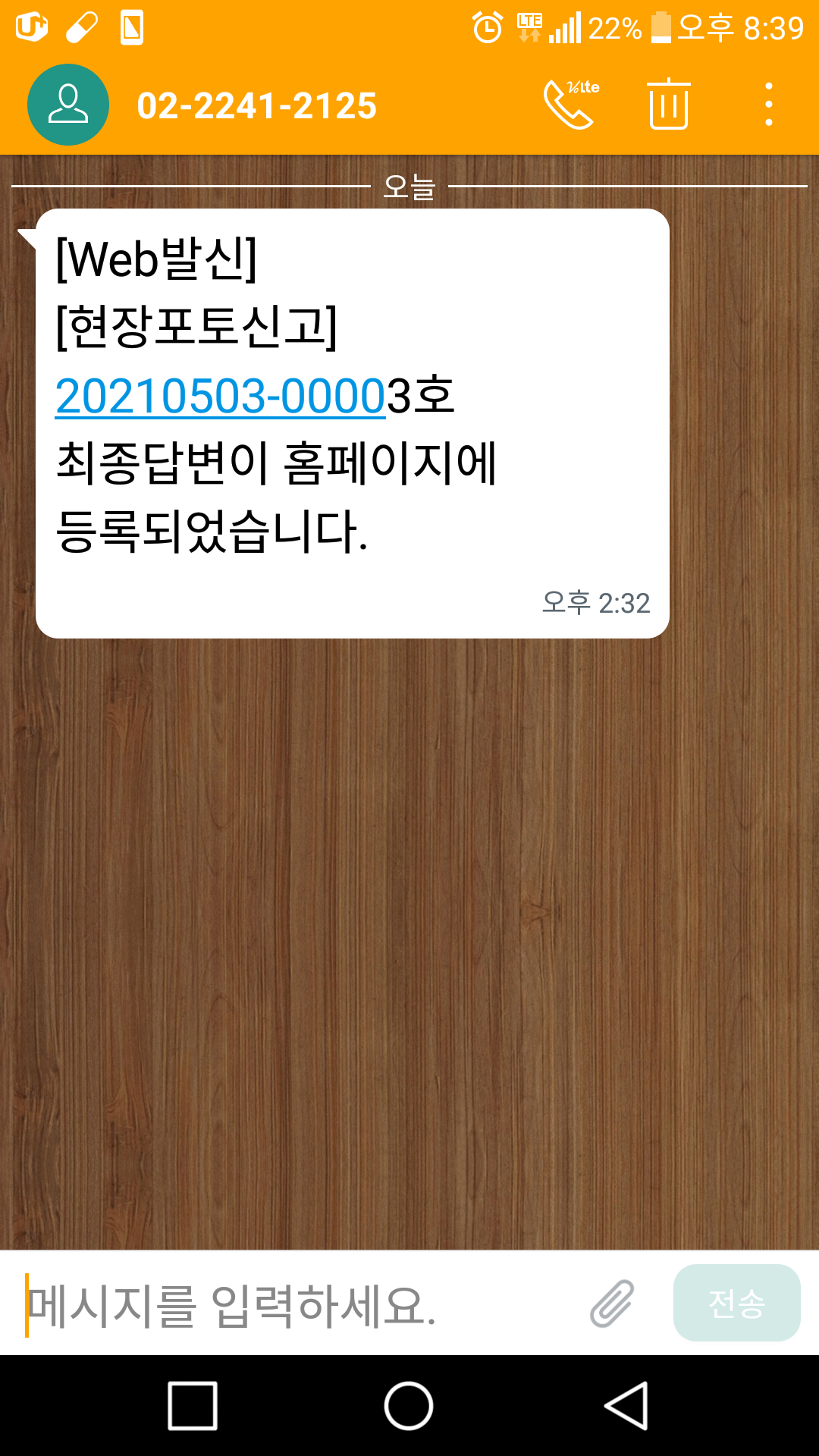Tap the 전송 send button
This screenshot has height=1456, width=819.
point(736,1303)
